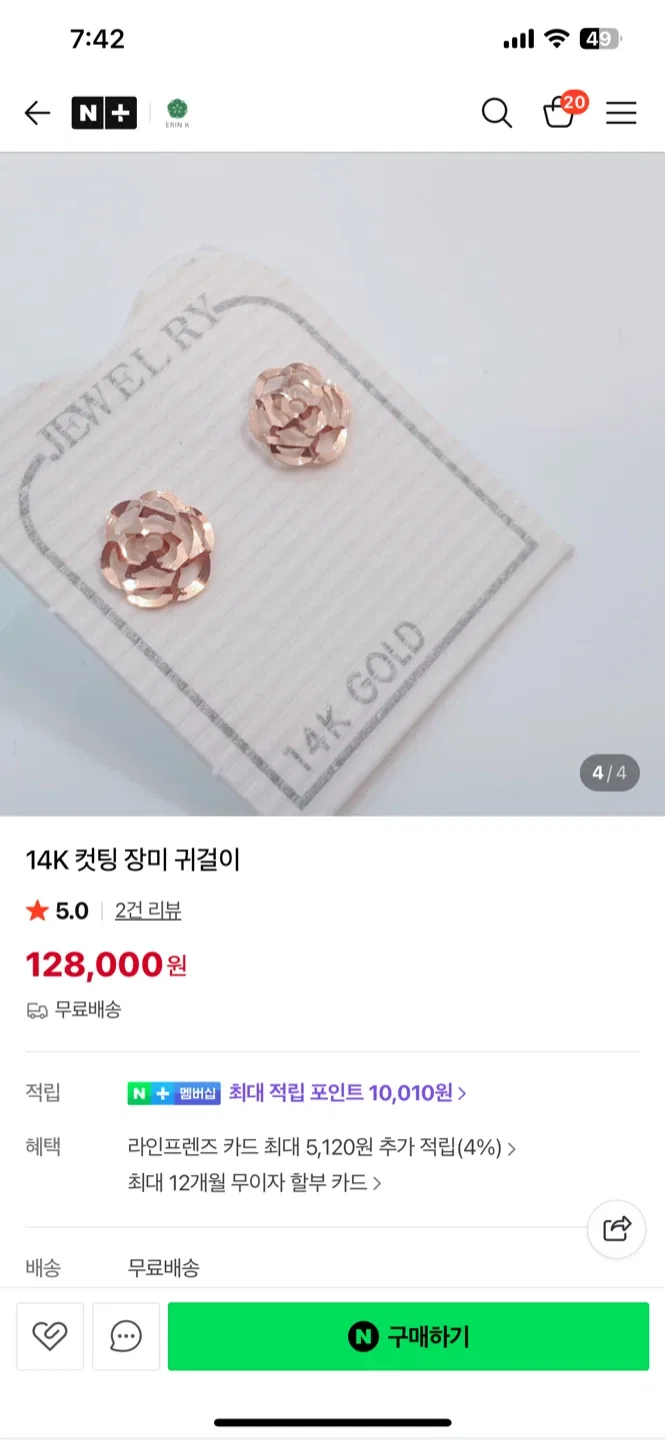Tap the green 구매하기 buy button
The image size is (665, 1440).
point(408,1336)
